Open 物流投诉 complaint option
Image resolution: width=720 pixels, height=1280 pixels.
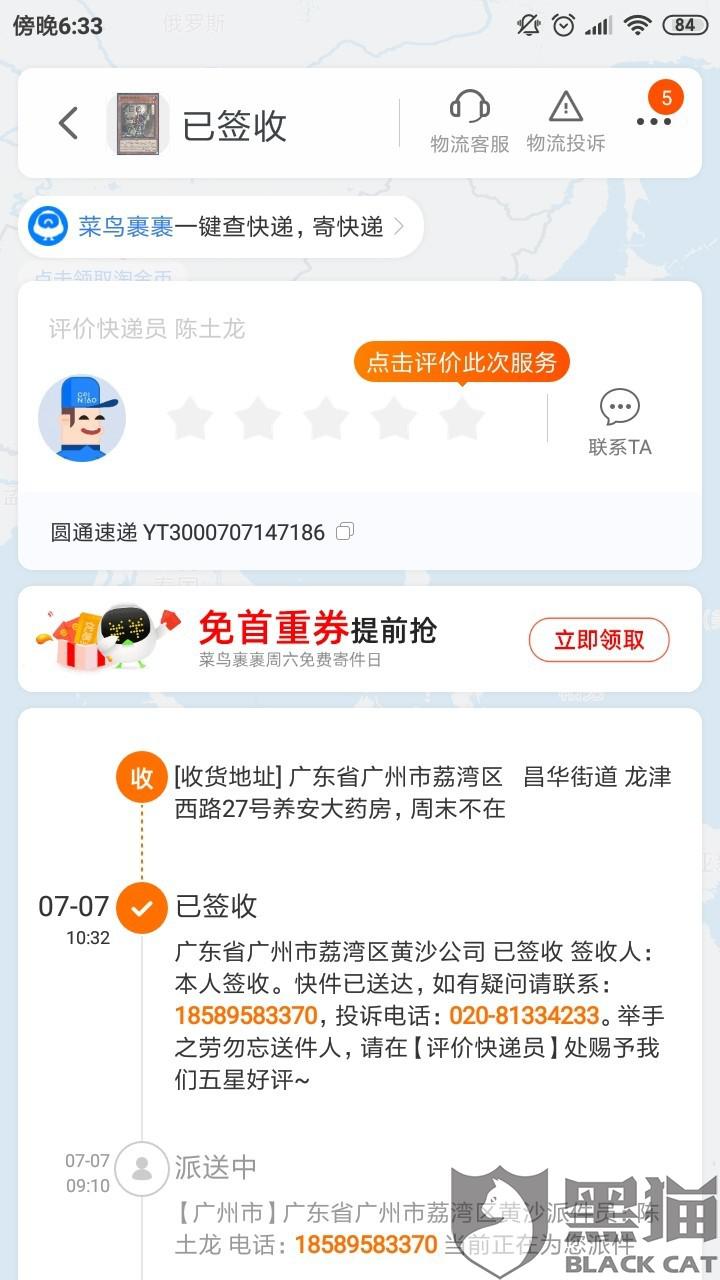click(566, 122)
